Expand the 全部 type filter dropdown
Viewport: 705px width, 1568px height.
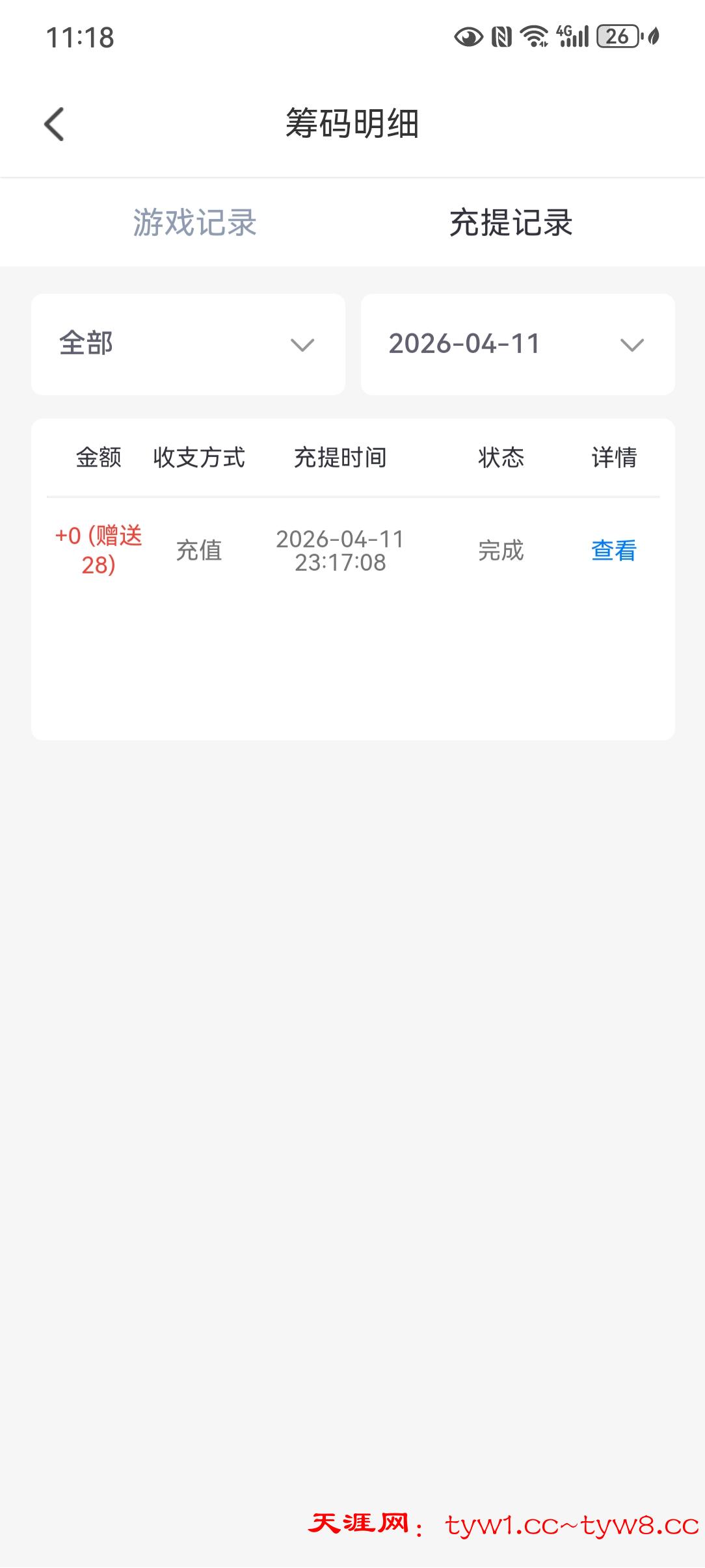[x=188, y=344]
